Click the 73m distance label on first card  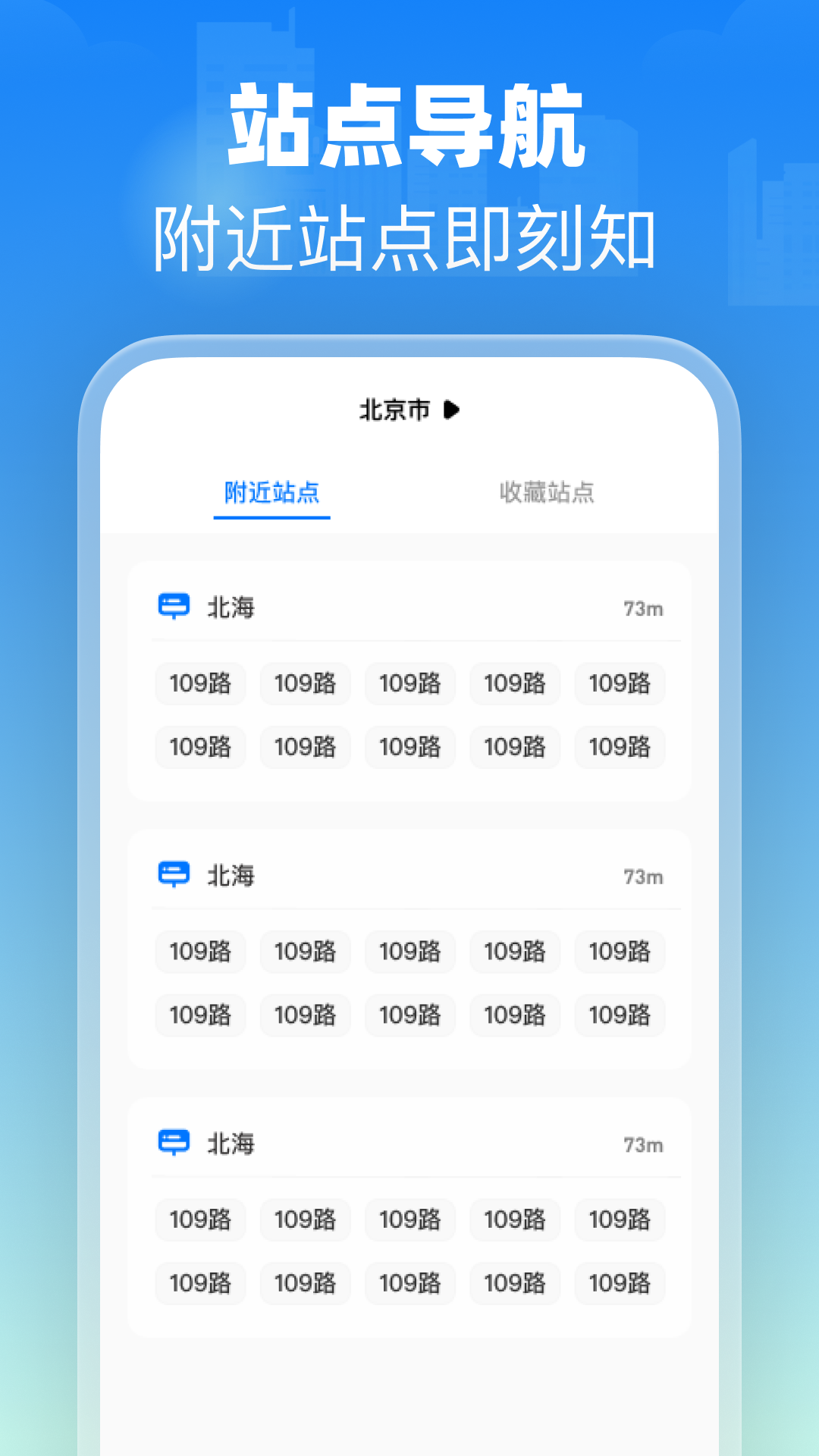coord(644,607)
